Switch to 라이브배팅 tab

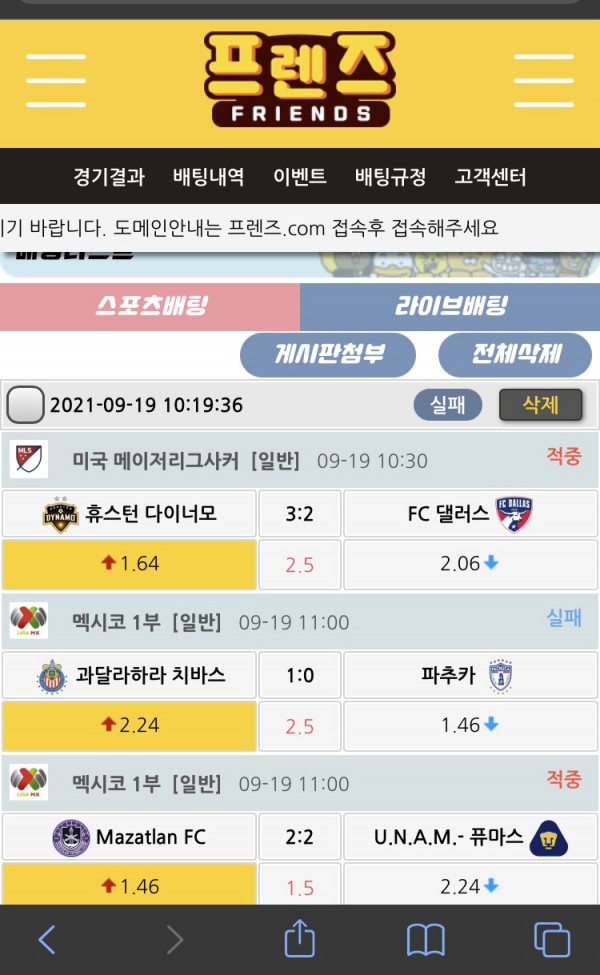[450, 307]
